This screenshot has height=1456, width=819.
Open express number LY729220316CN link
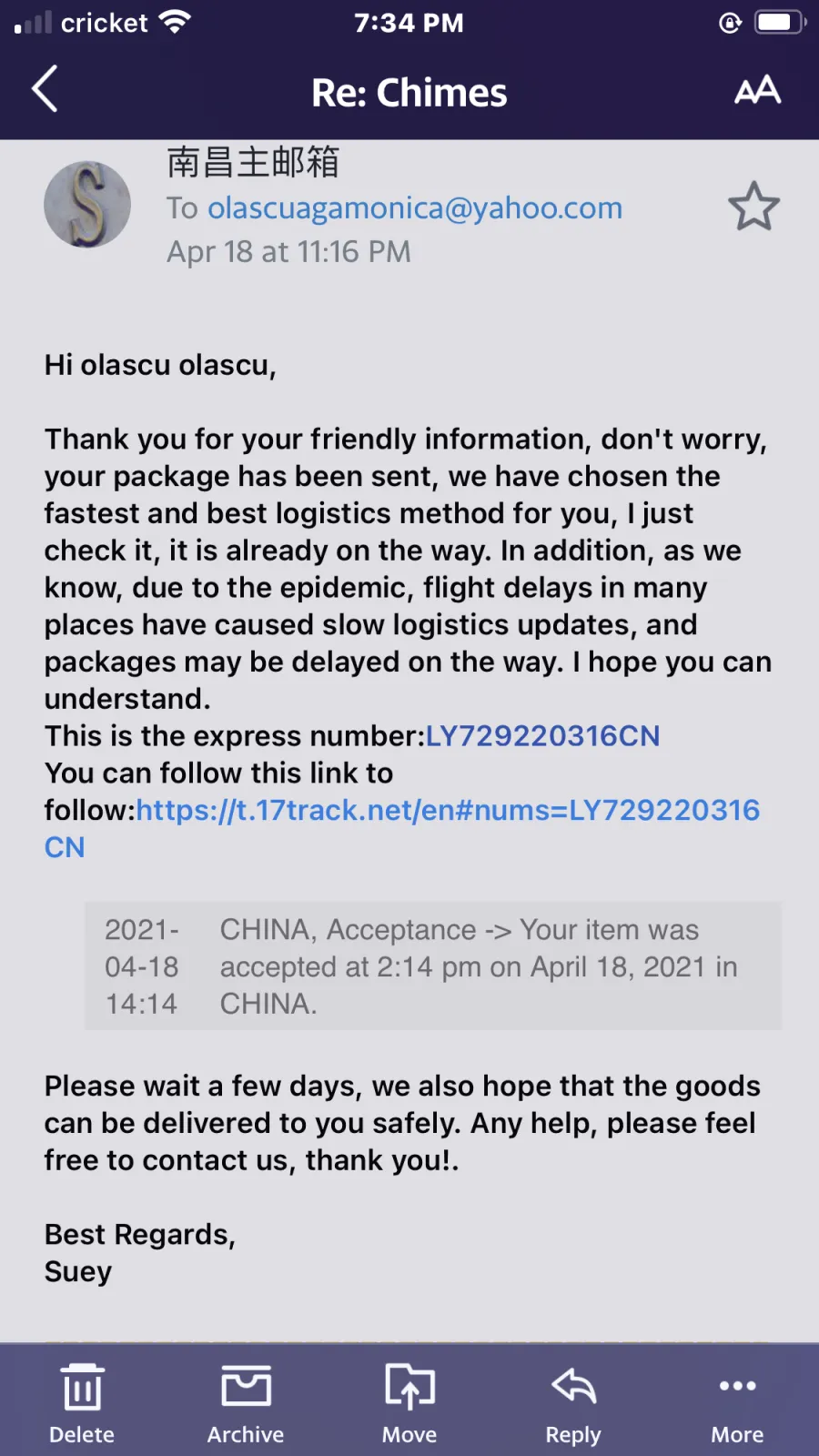point(543,735)
